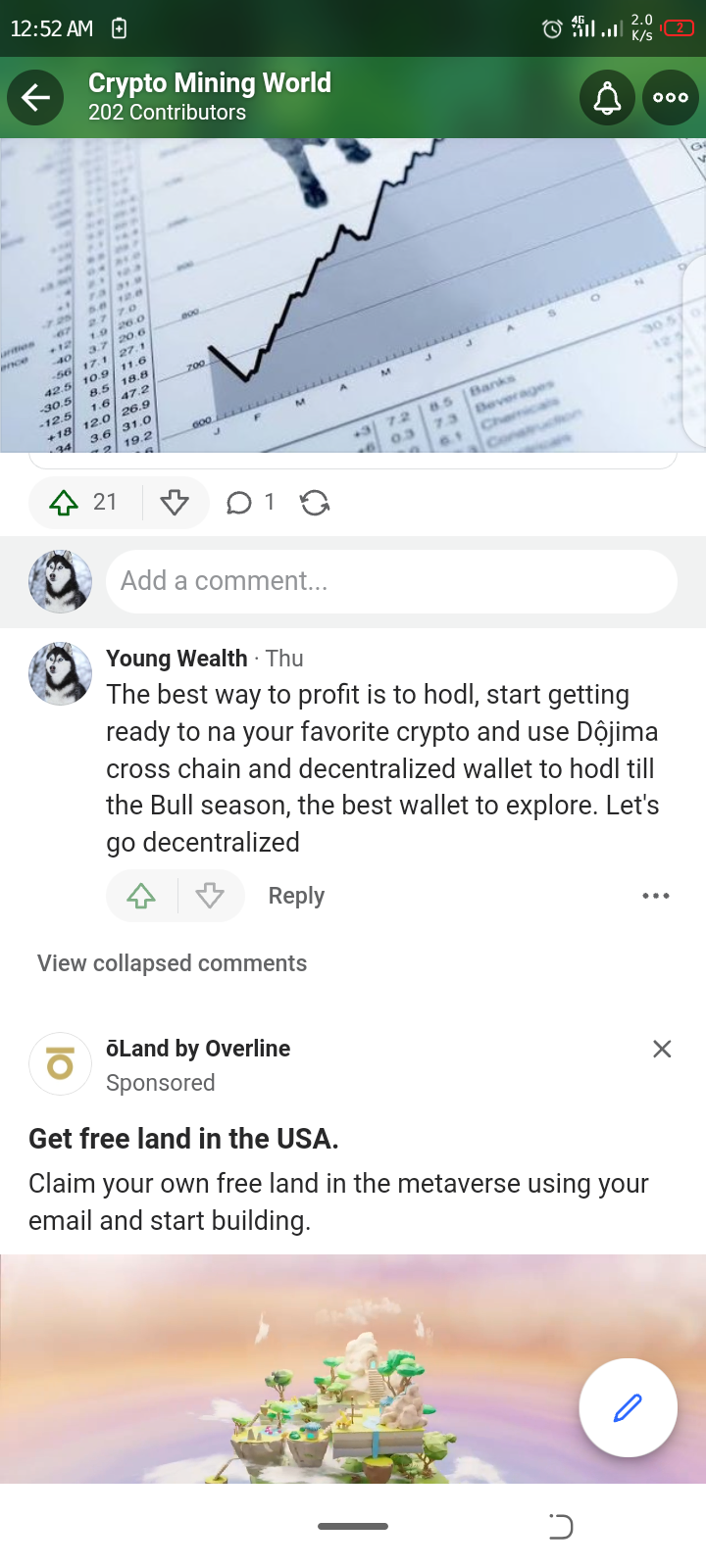Upvote Young Wealth's comment

point(141,896)
